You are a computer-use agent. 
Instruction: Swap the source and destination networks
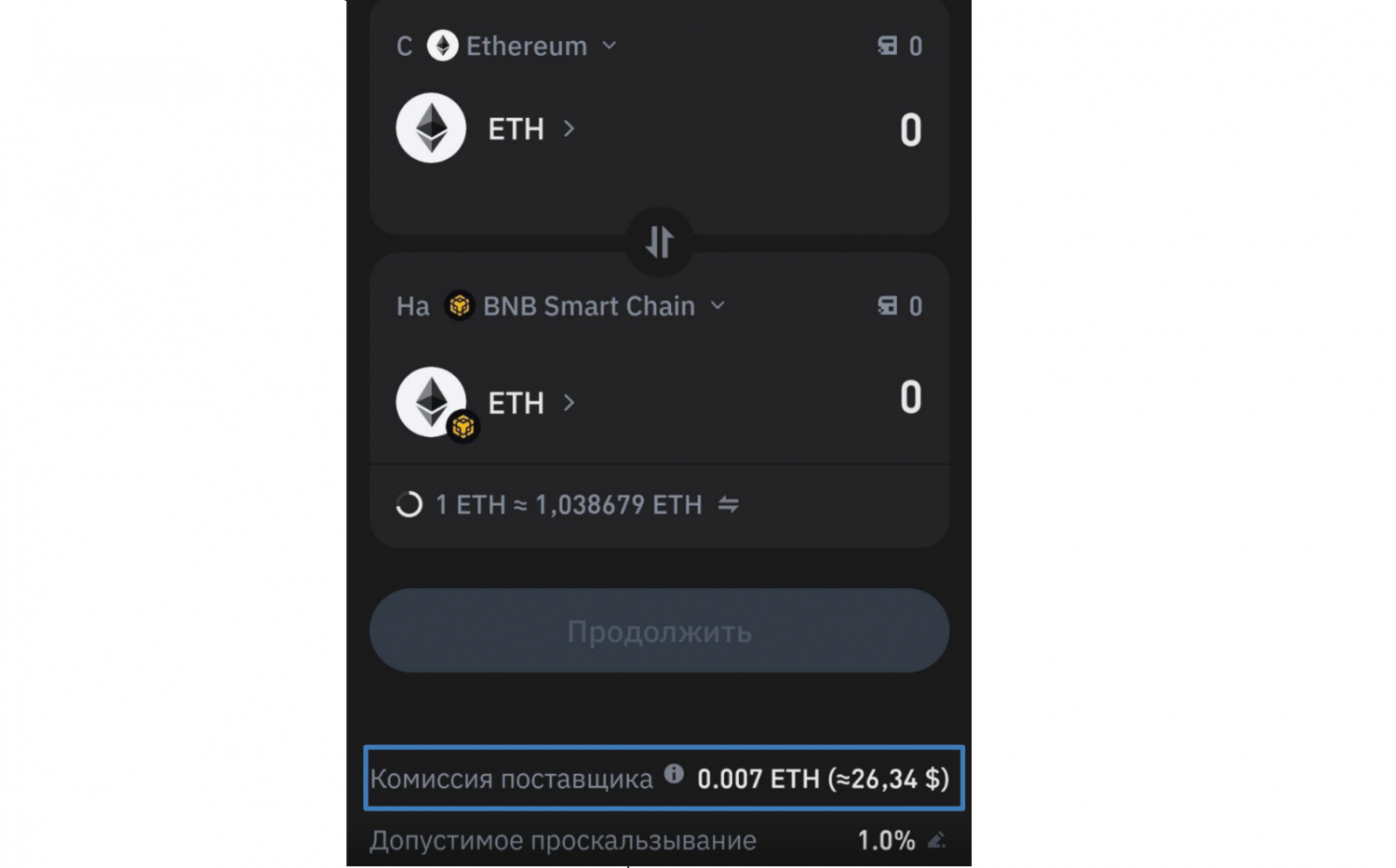tap(659, 242)
